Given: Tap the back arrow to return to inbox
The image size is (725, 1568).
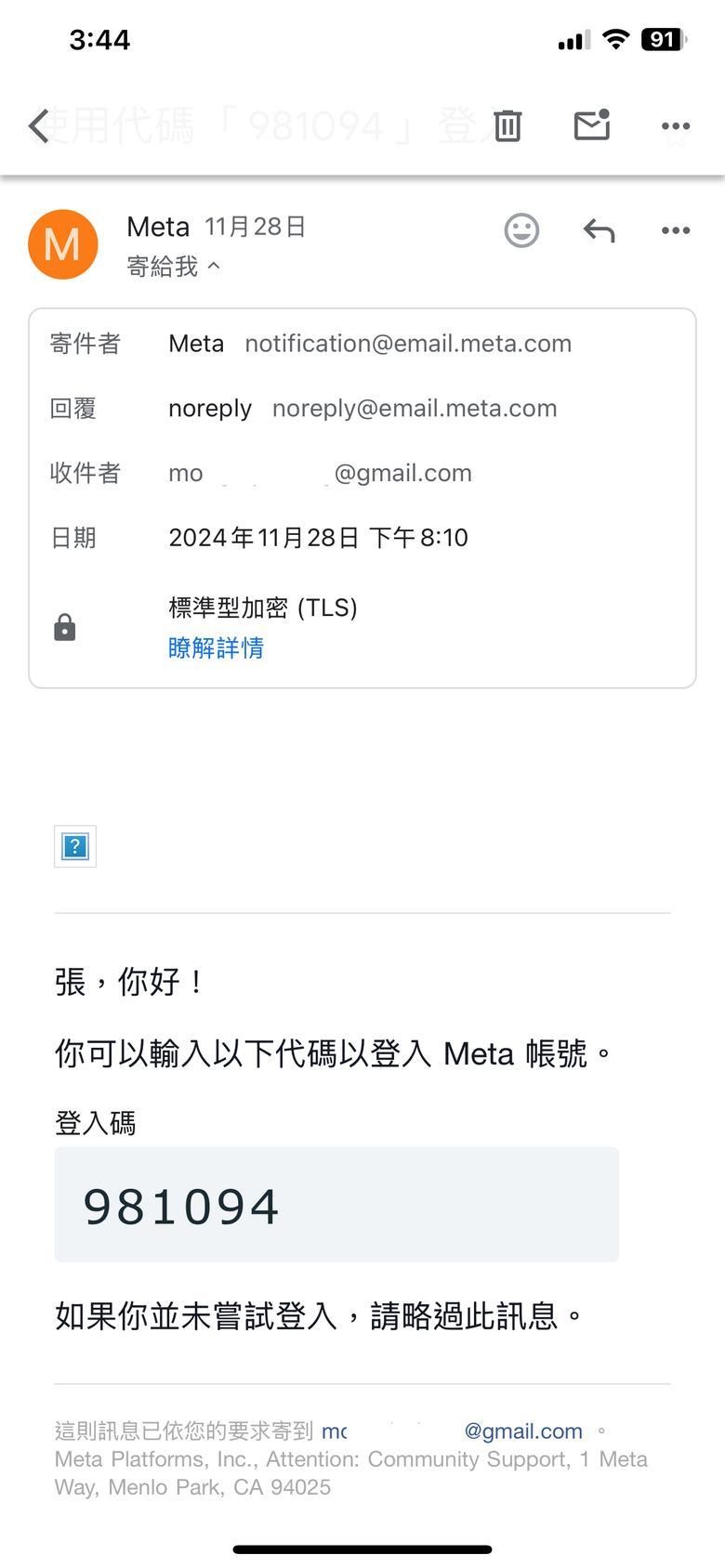Looking at the screenshot, I should (37, 125).
